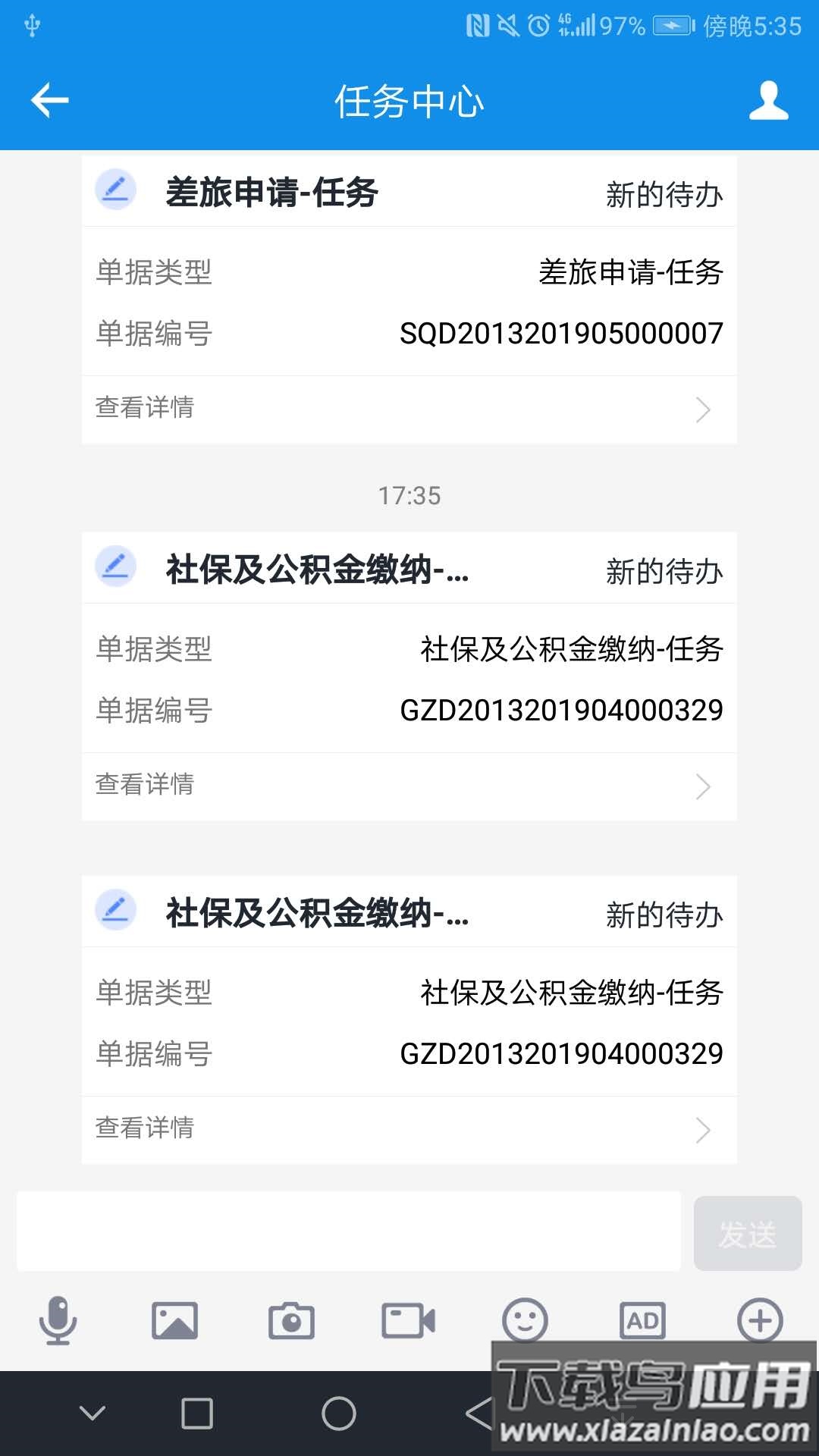Tap the back arrow beside 任务中心

click(49, 100)
